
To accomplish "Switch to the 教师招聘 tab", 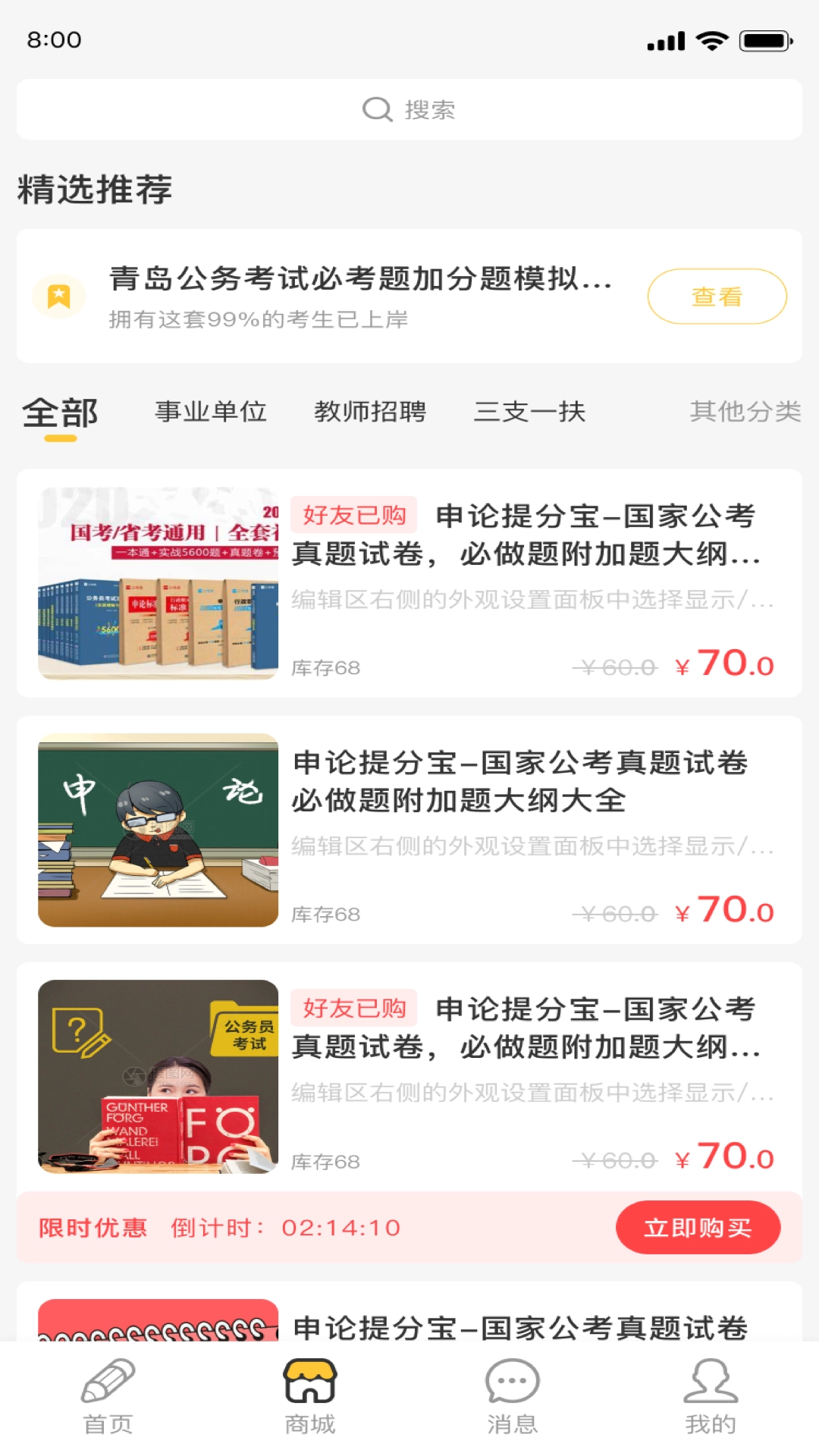I will (371, 412).
